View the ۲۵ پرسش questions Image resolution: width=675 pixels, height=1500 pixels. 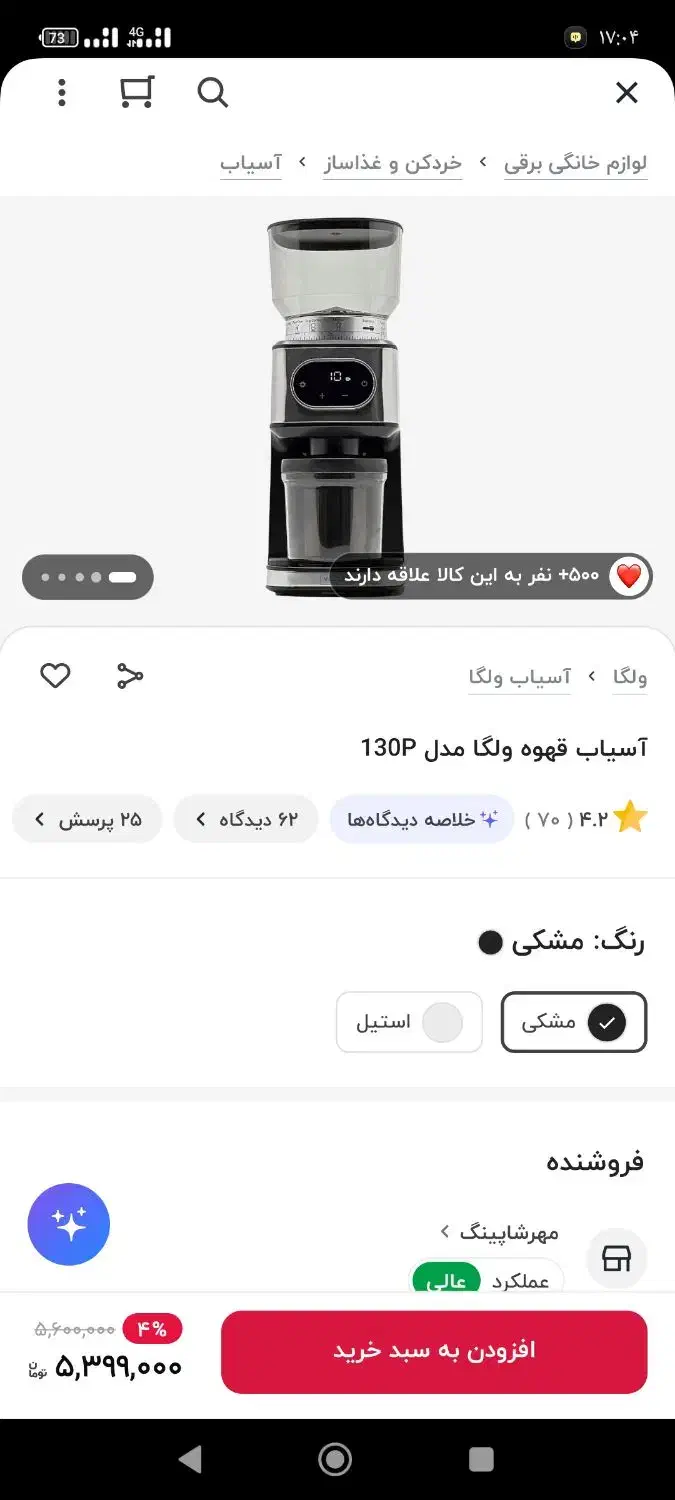click(x=87, y=820)
